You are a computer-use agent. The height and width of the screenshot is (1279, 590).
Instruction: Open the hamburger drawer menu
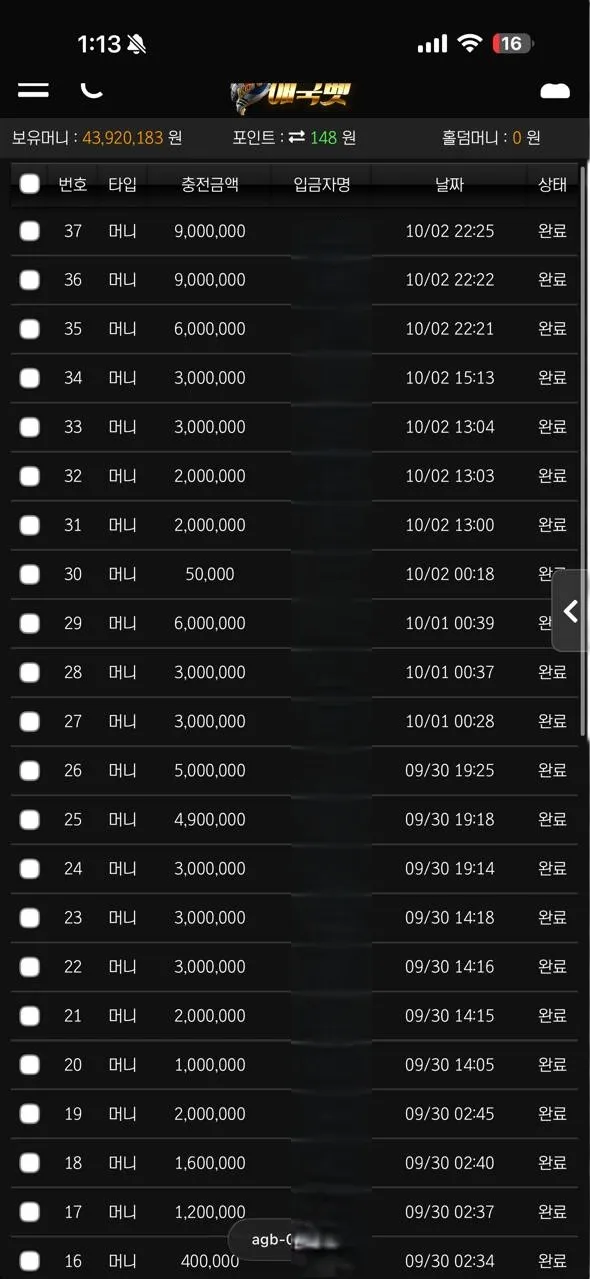click(x=33, y=90)
